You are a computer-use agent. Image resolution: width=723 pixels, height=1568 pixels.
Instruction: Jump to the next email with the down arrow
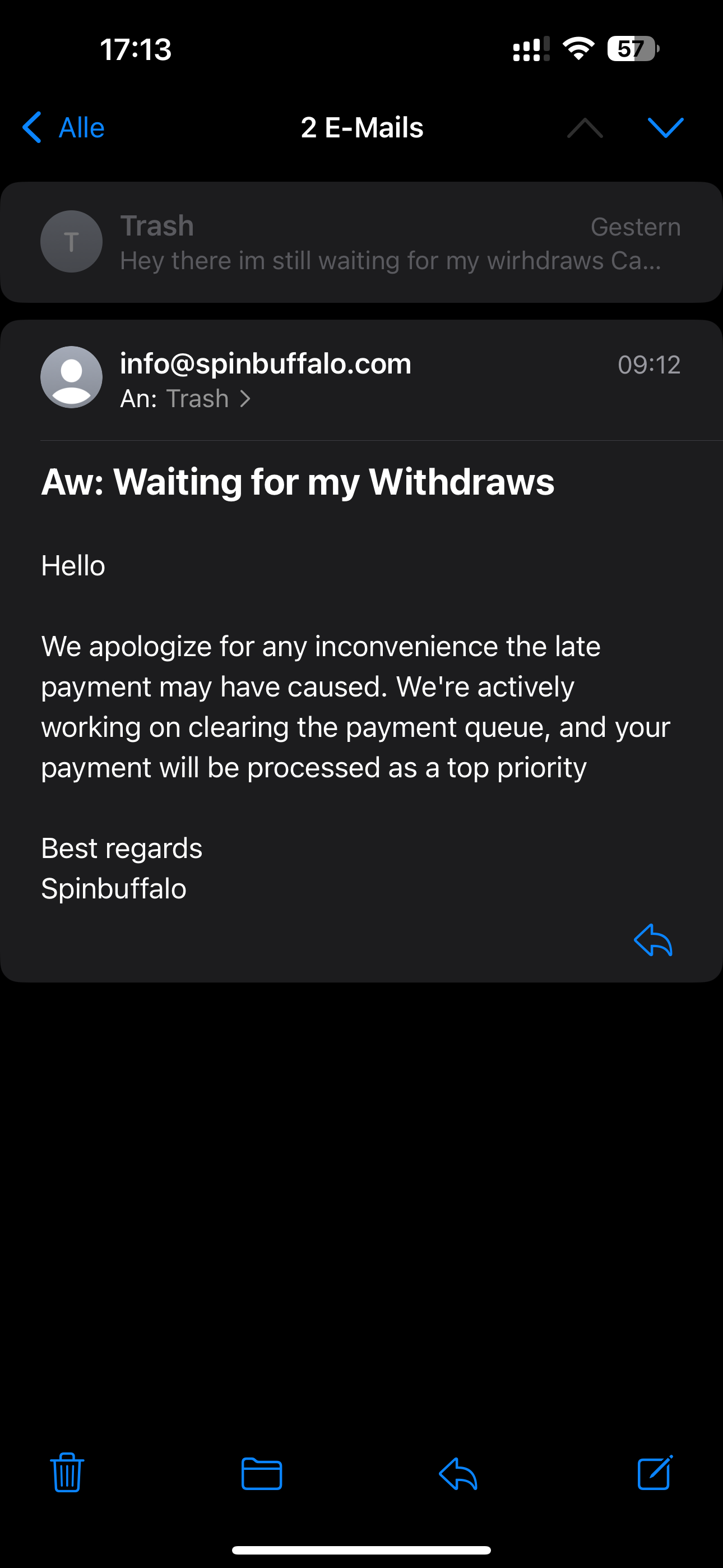pos(665,128)
